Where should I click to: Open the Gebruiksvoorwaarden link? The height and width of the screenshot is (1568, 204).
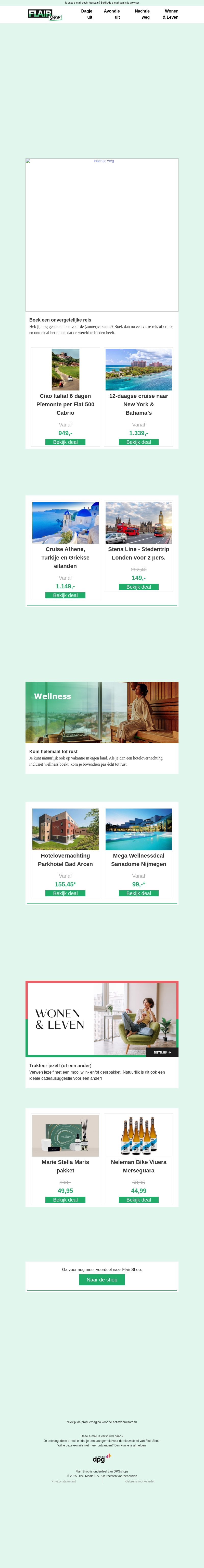pos(140,1482)
